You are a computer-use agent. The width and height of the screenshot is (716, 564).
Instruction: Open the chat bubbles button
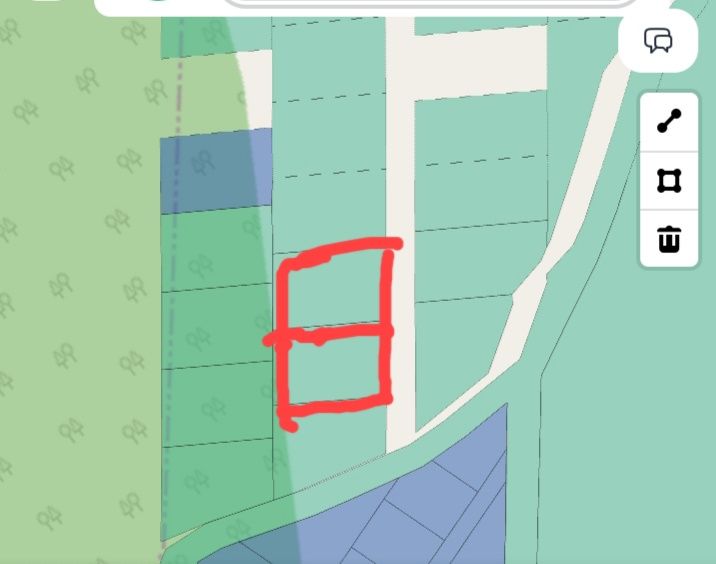(658, 41)
